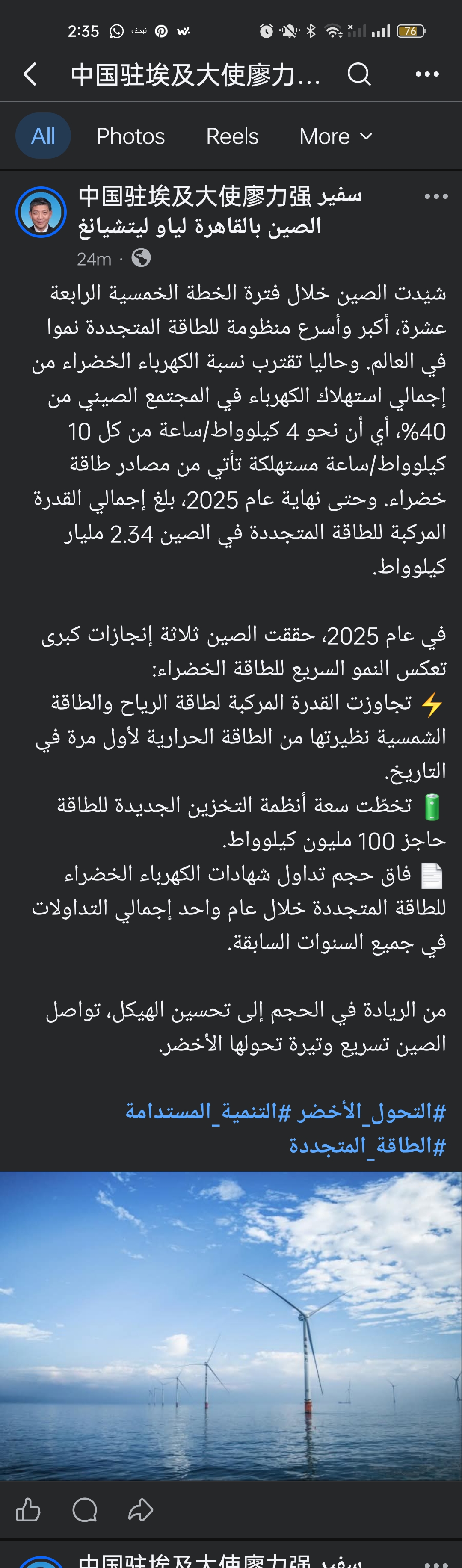Viewport: 462px width, 1568px height.
Task: Open hashtag #الطاقة_المتجددة
Action: [367, 1146]
